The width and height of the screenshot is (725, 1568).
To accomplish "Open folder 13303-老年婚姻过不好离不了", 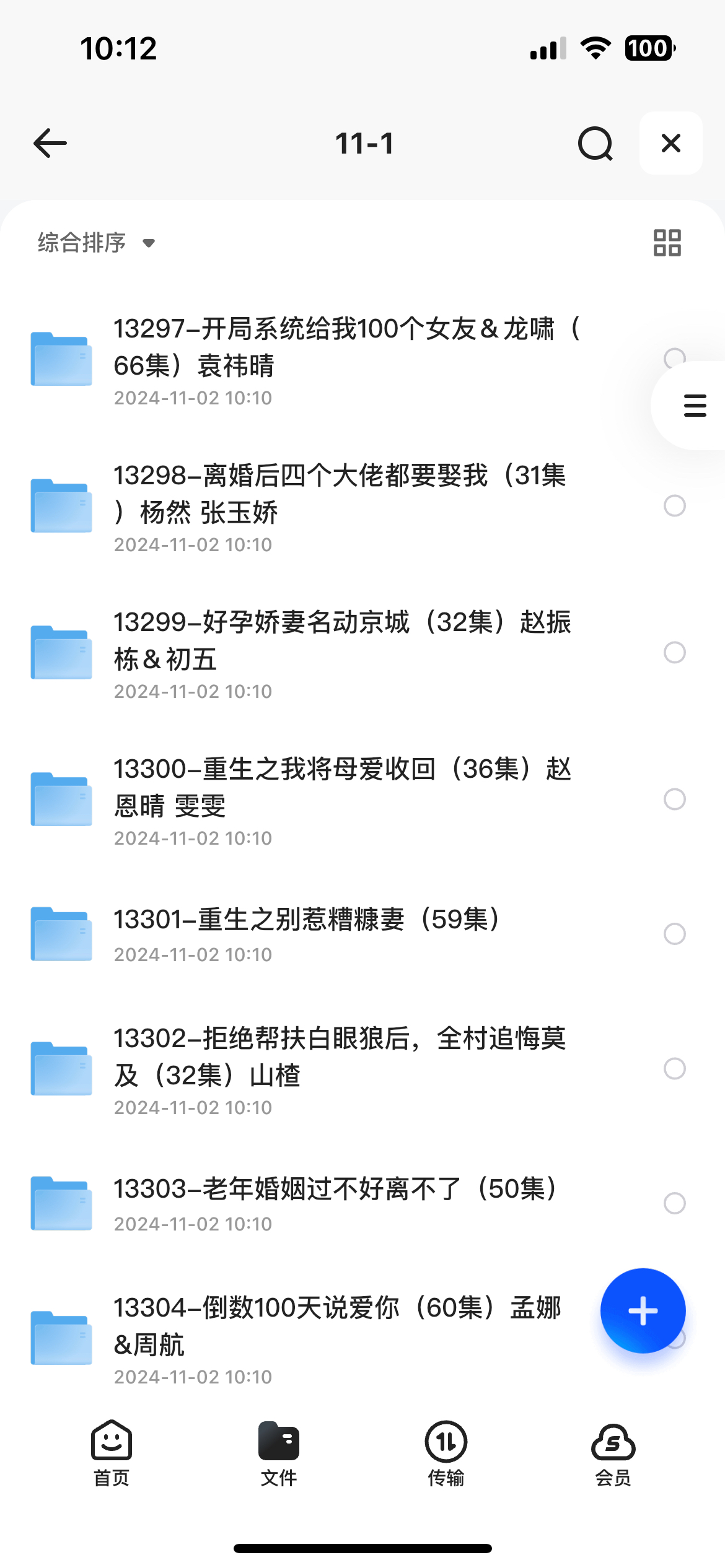I will (362, 1203).
